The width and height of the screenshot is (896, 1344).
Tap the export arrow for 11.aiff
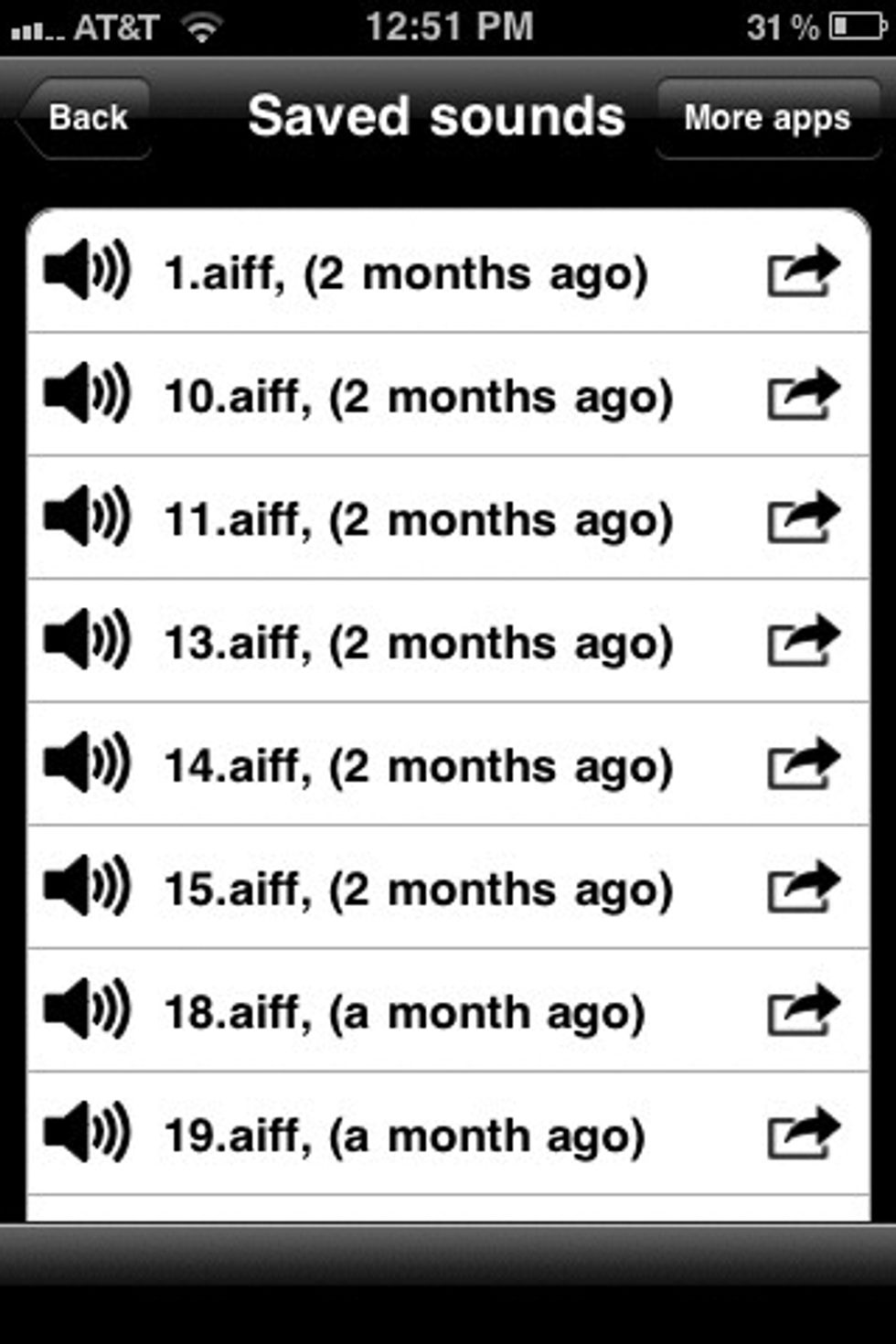[x=806, y=515]
